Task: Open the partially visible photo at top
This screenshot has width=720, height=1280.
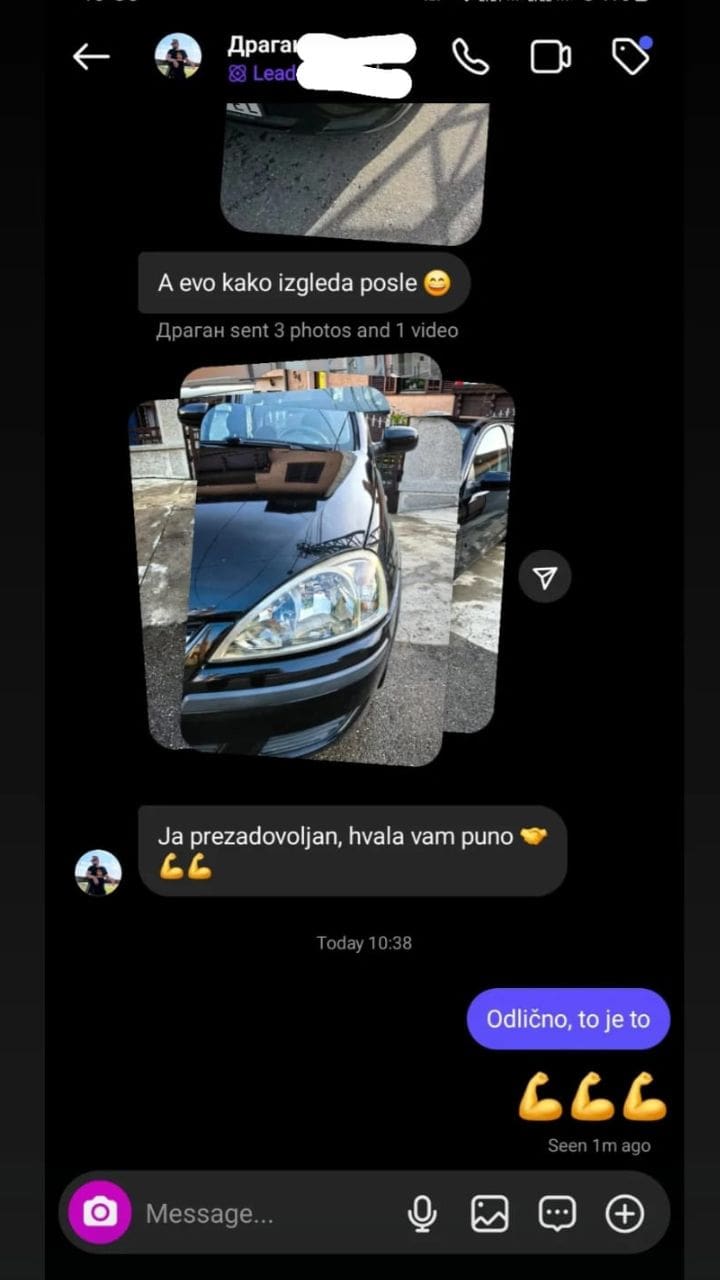Action: click(355, 170)
